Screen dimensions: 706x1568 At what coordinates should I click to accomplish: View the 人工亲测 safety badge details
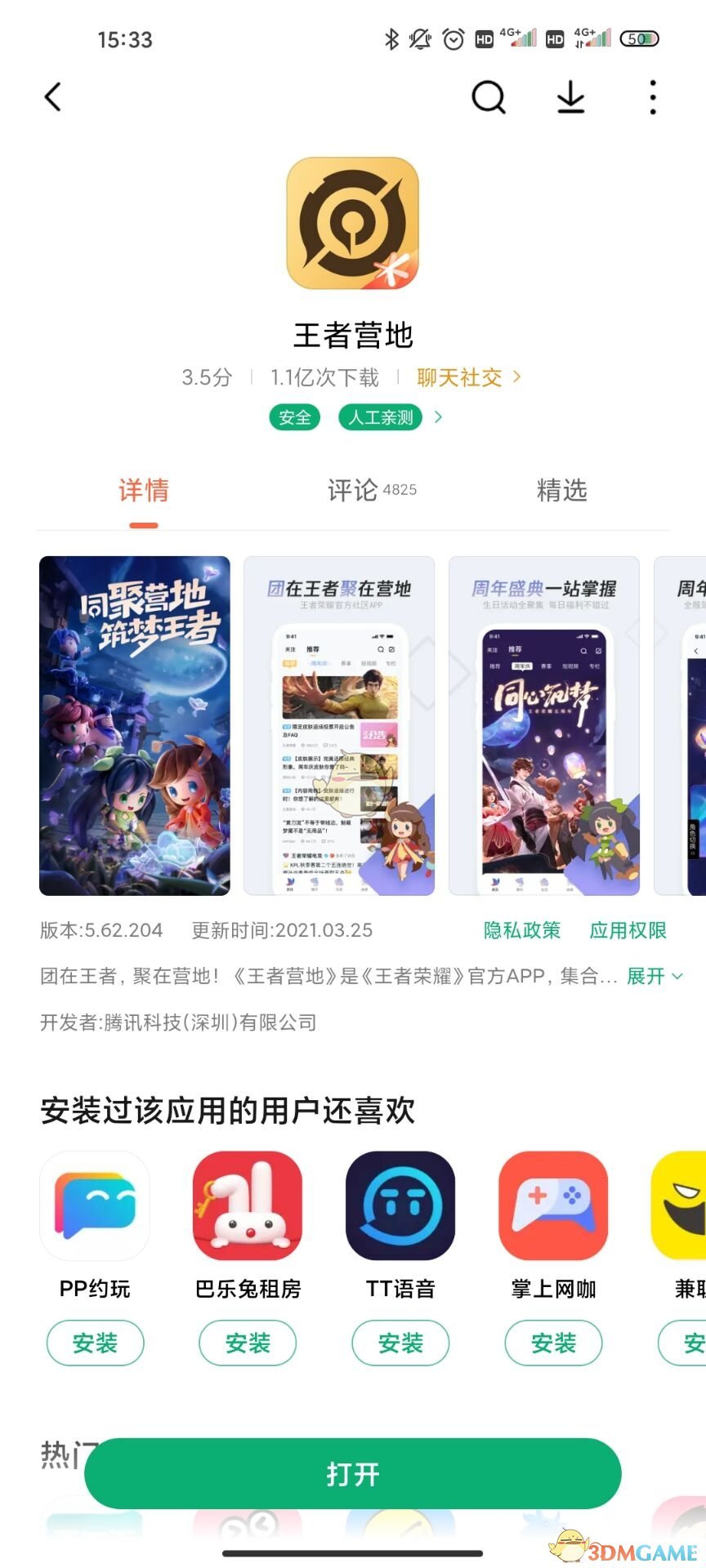coord(381,417)
